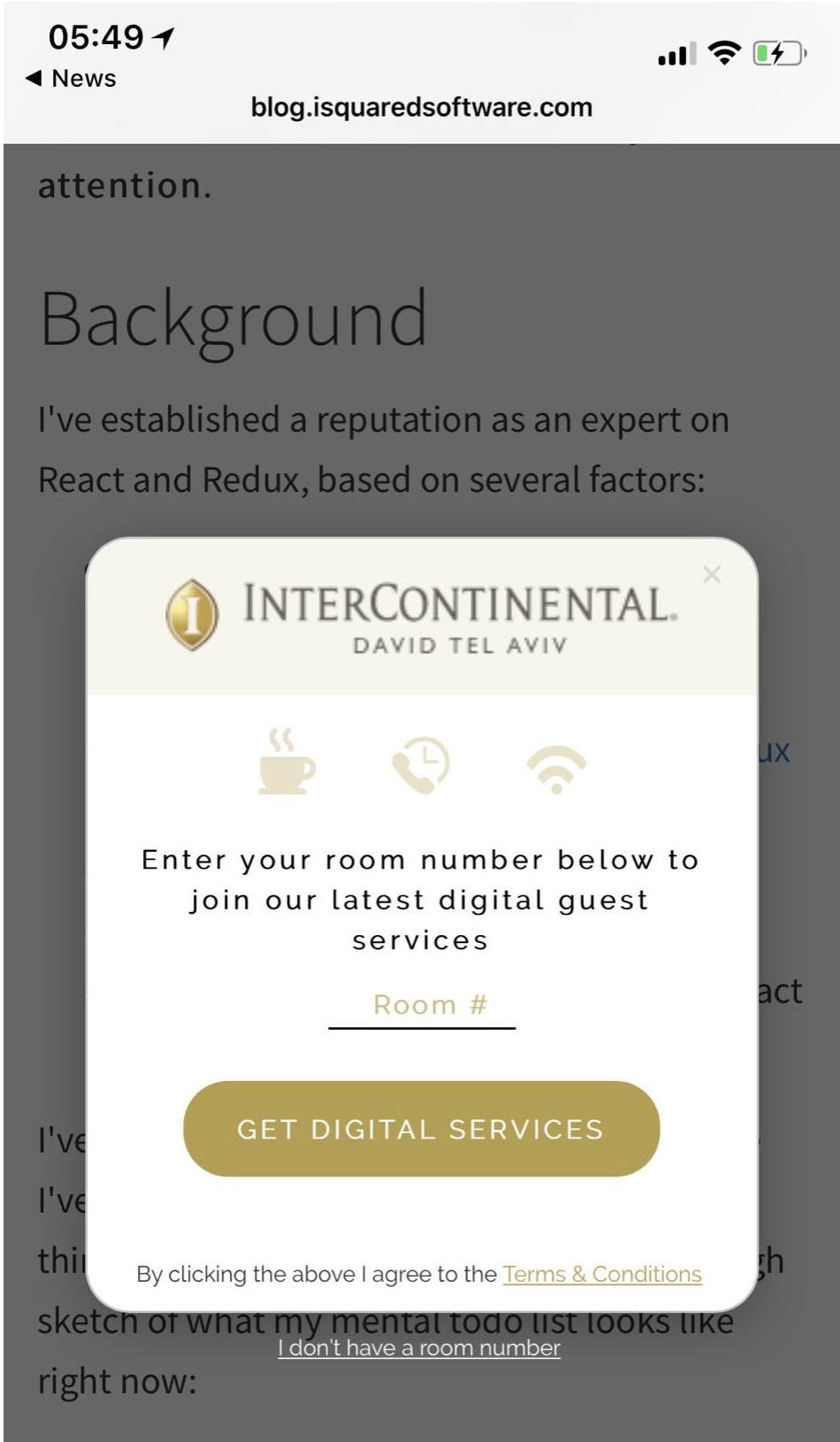Close the InterContinental popup
The image size is (840, 1442).
[712, 575]
